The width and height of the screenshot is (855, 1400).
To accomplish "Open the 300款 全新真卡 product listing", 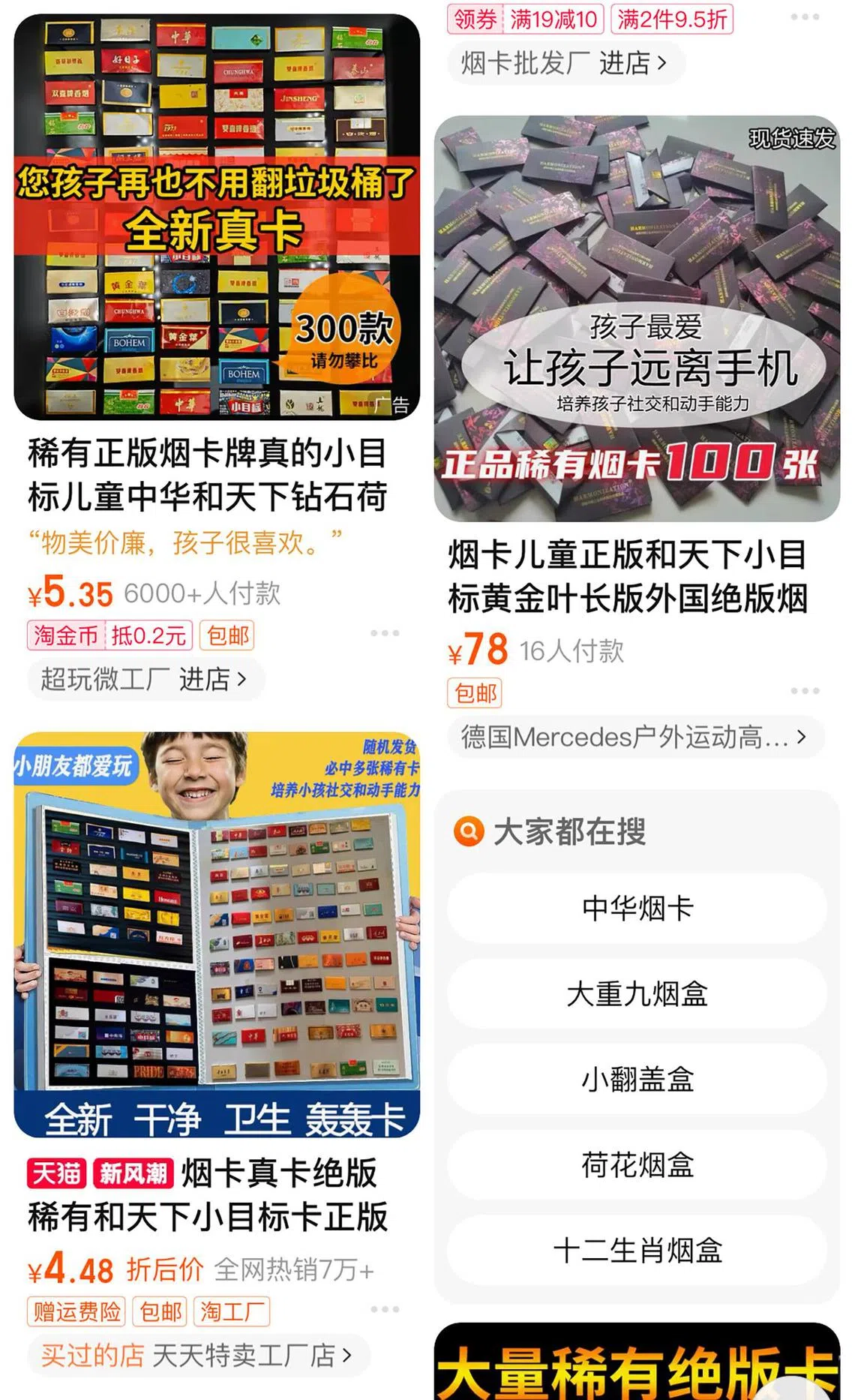I will 217,217.
